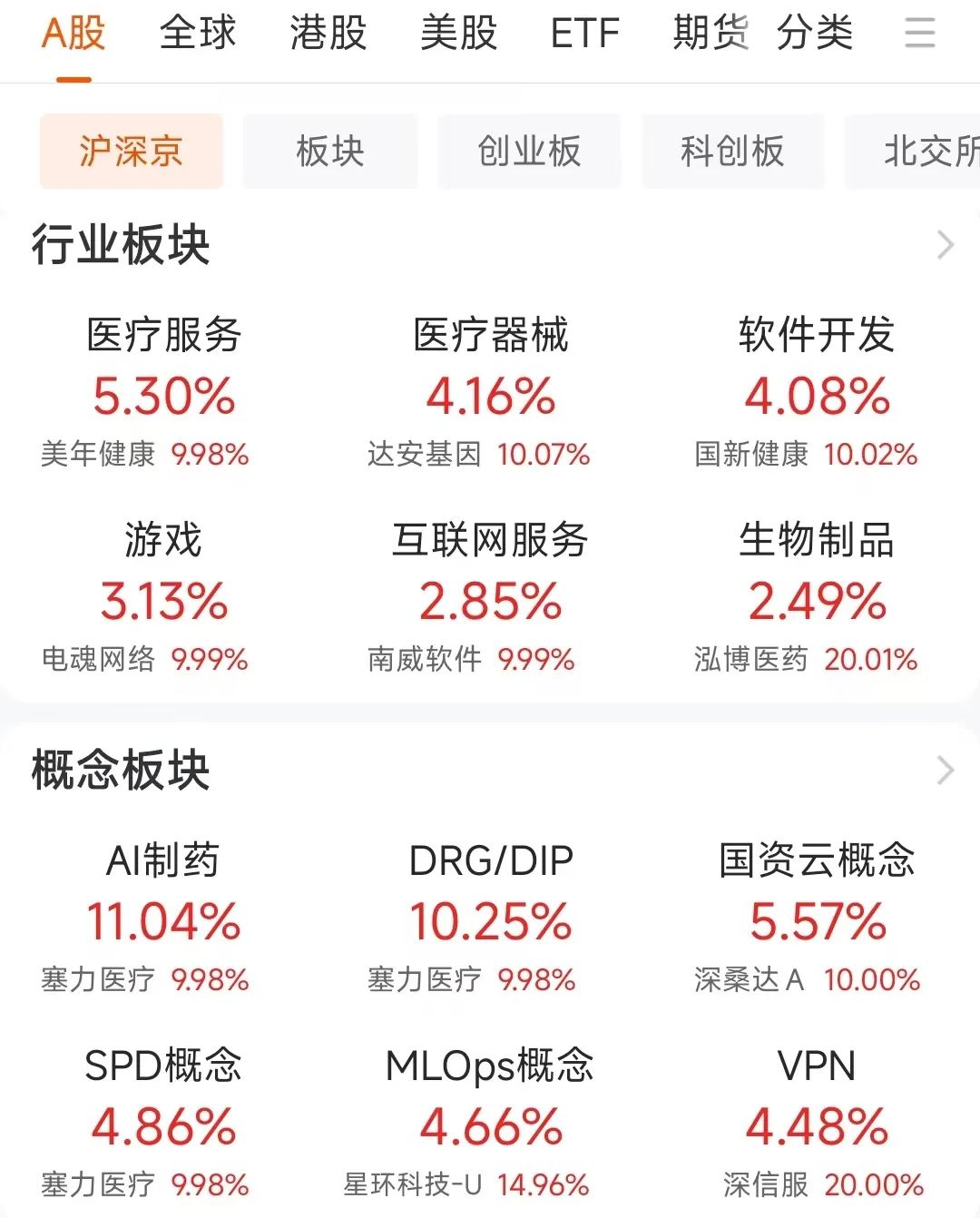Expand the 行业板块 section via its arrow
This screenshot has height=1218, width=980.
(x=946, y=245)
